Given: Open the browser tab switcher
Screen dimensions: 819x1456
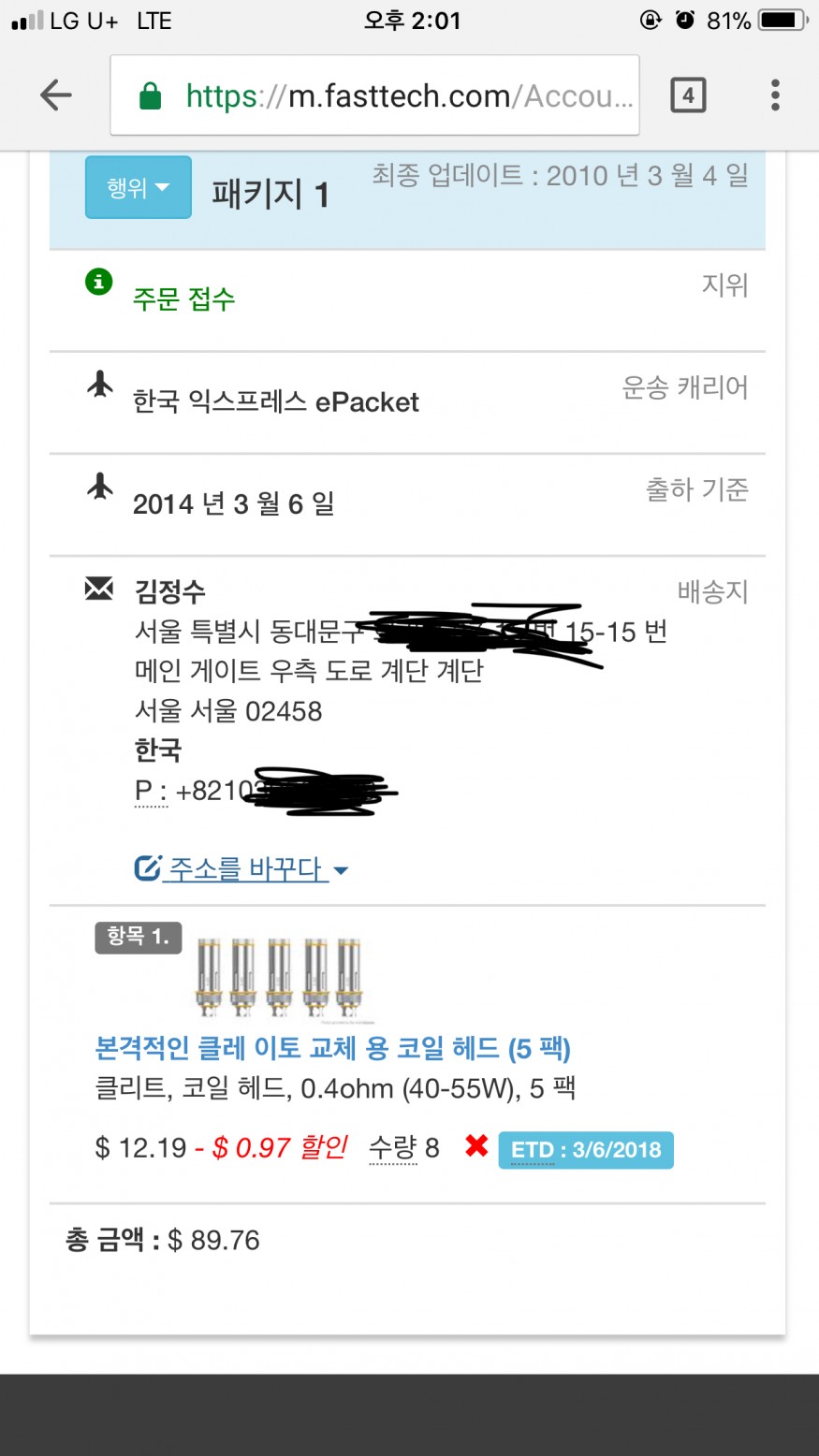Looking at the screenshot, I should [688, 95].
